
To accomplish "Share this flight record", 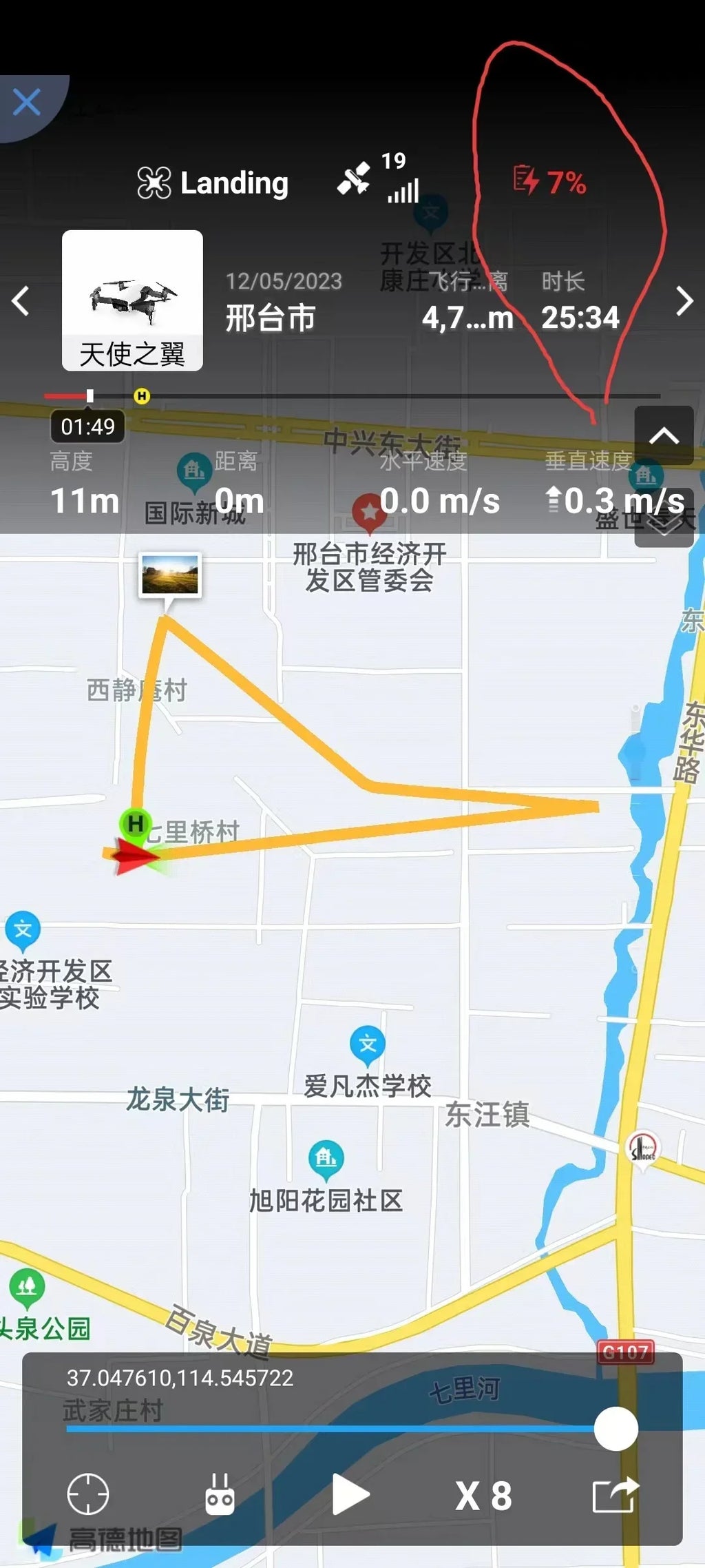I will click(x=615, y=1495).
